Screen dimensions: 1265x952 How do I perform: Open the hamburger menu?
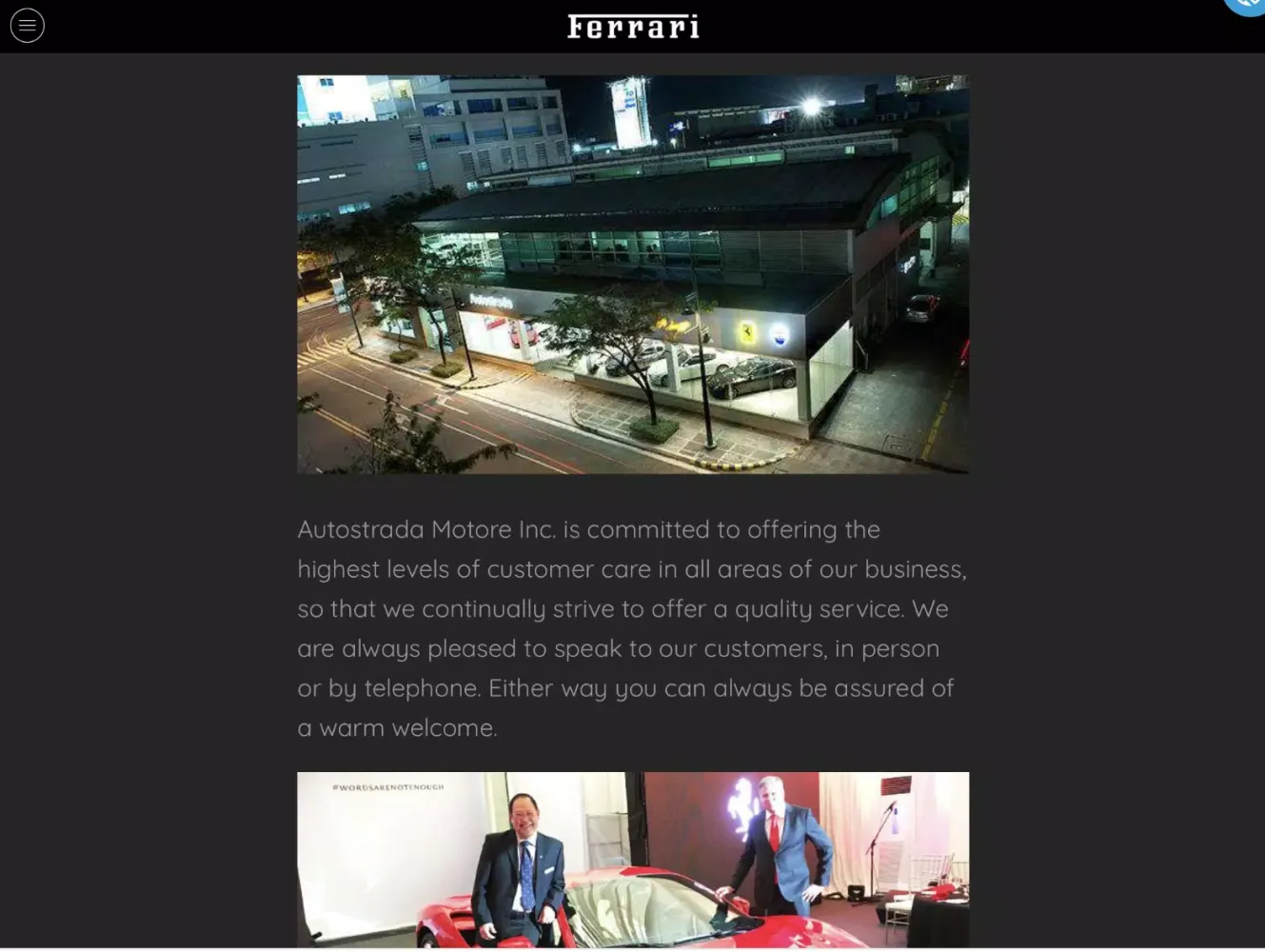pos(28,26)
